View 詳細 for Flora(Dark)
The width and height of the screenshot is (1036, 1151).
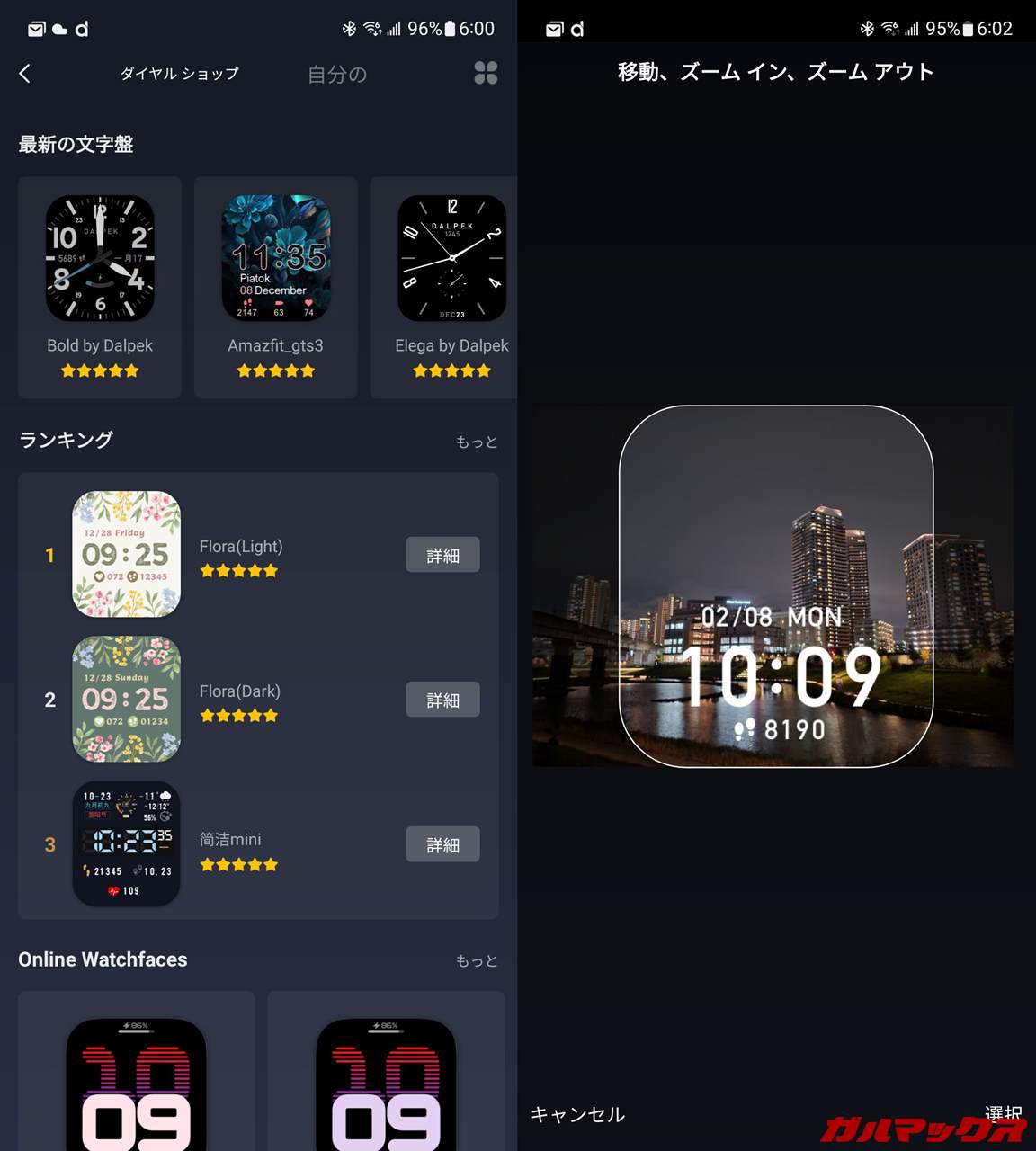click(442, 700)
